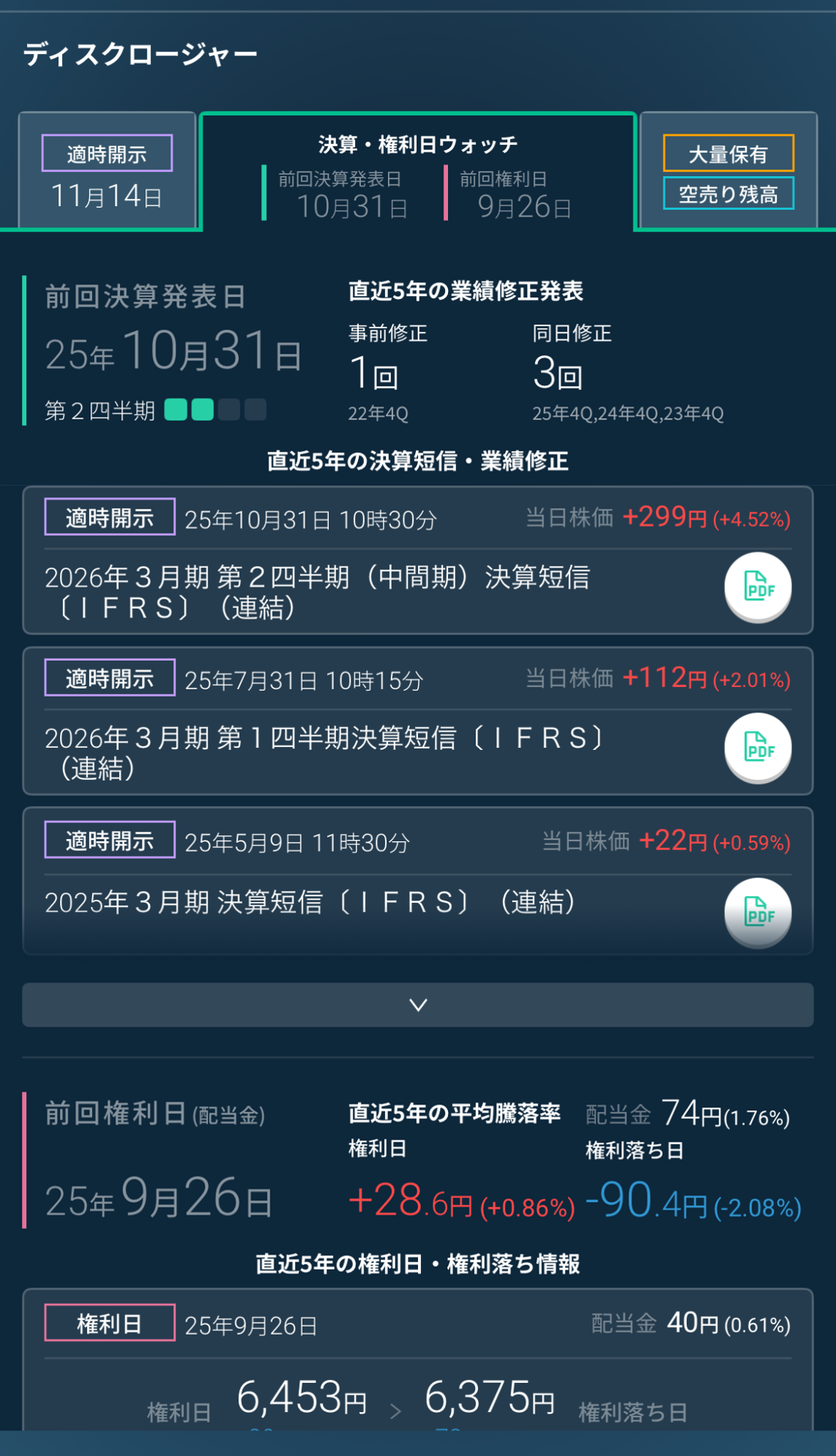Select the 空売り残高 button
Image resolution: width=836 pixels, height=1456 pixels.
click(x=728, y=194)
